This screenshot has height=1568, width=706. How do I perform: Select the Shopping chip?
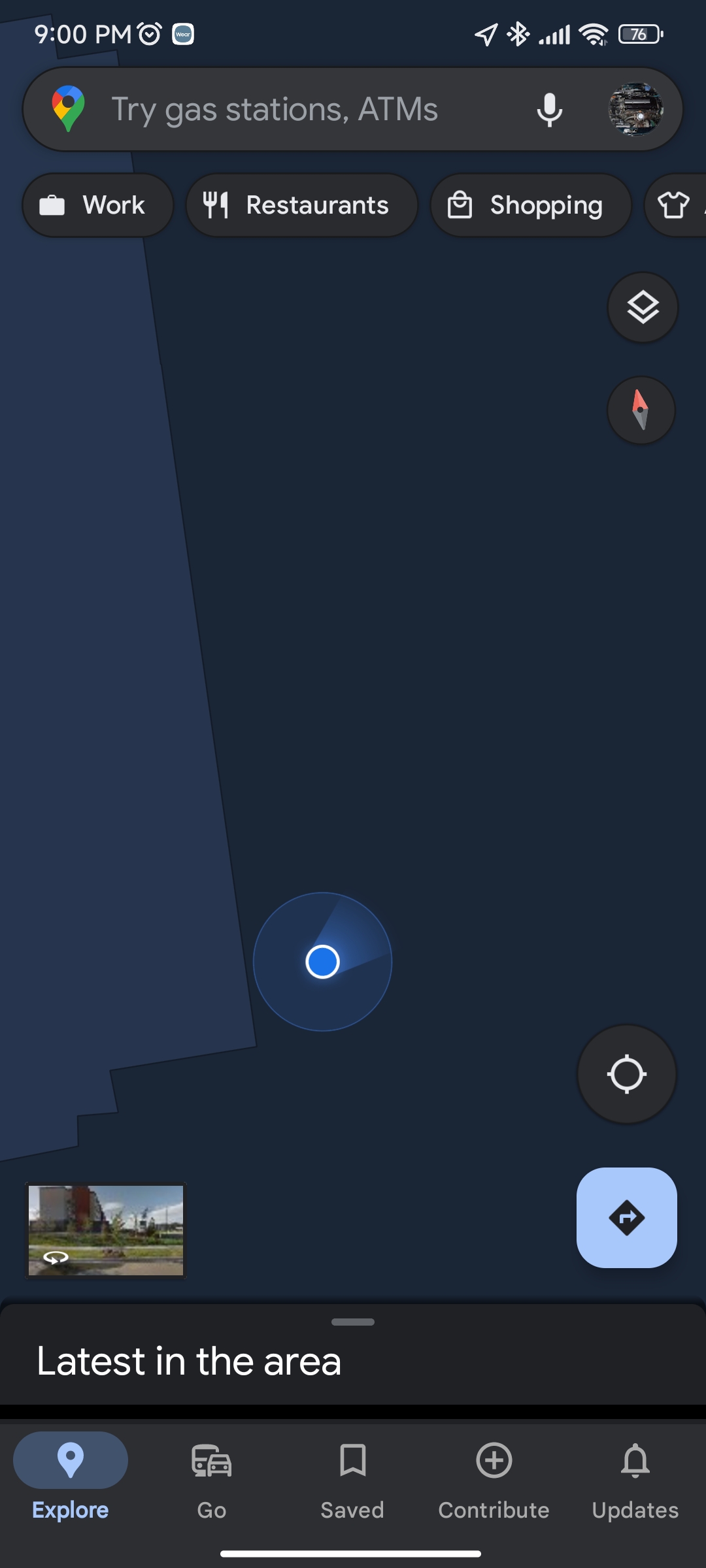531,205
